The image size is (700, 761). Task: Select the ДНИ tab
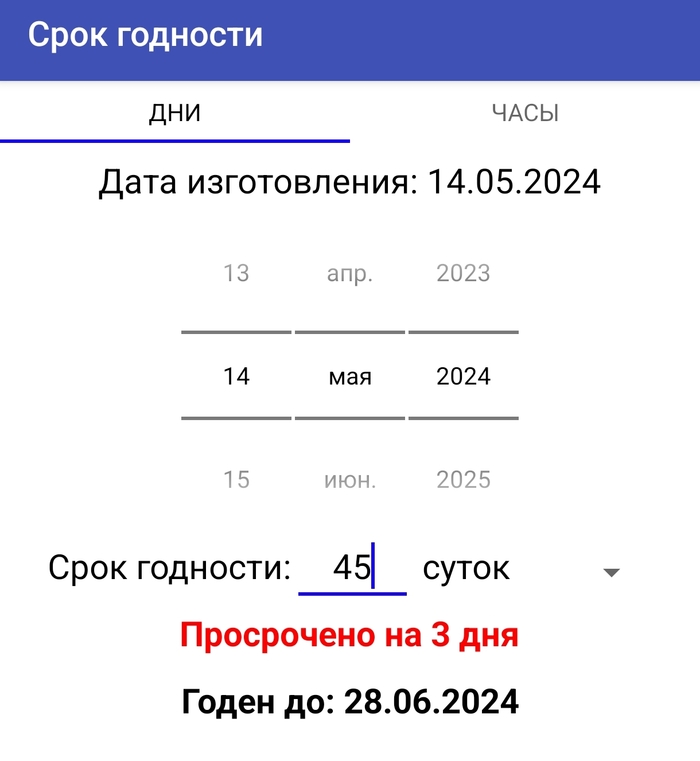(175, 113)
